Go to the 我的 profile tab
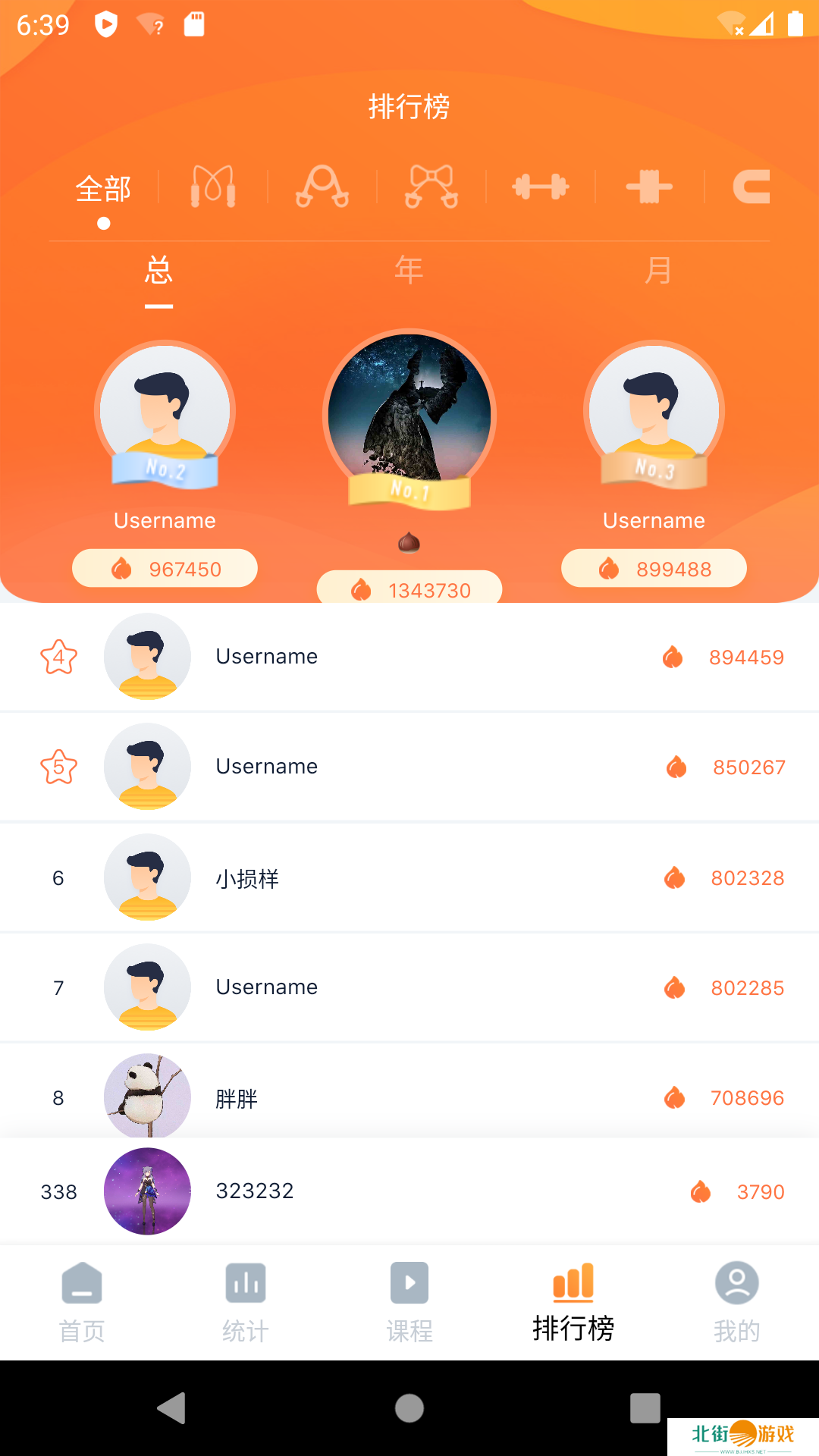The image size is (819, 1456). coord(736,1303)
